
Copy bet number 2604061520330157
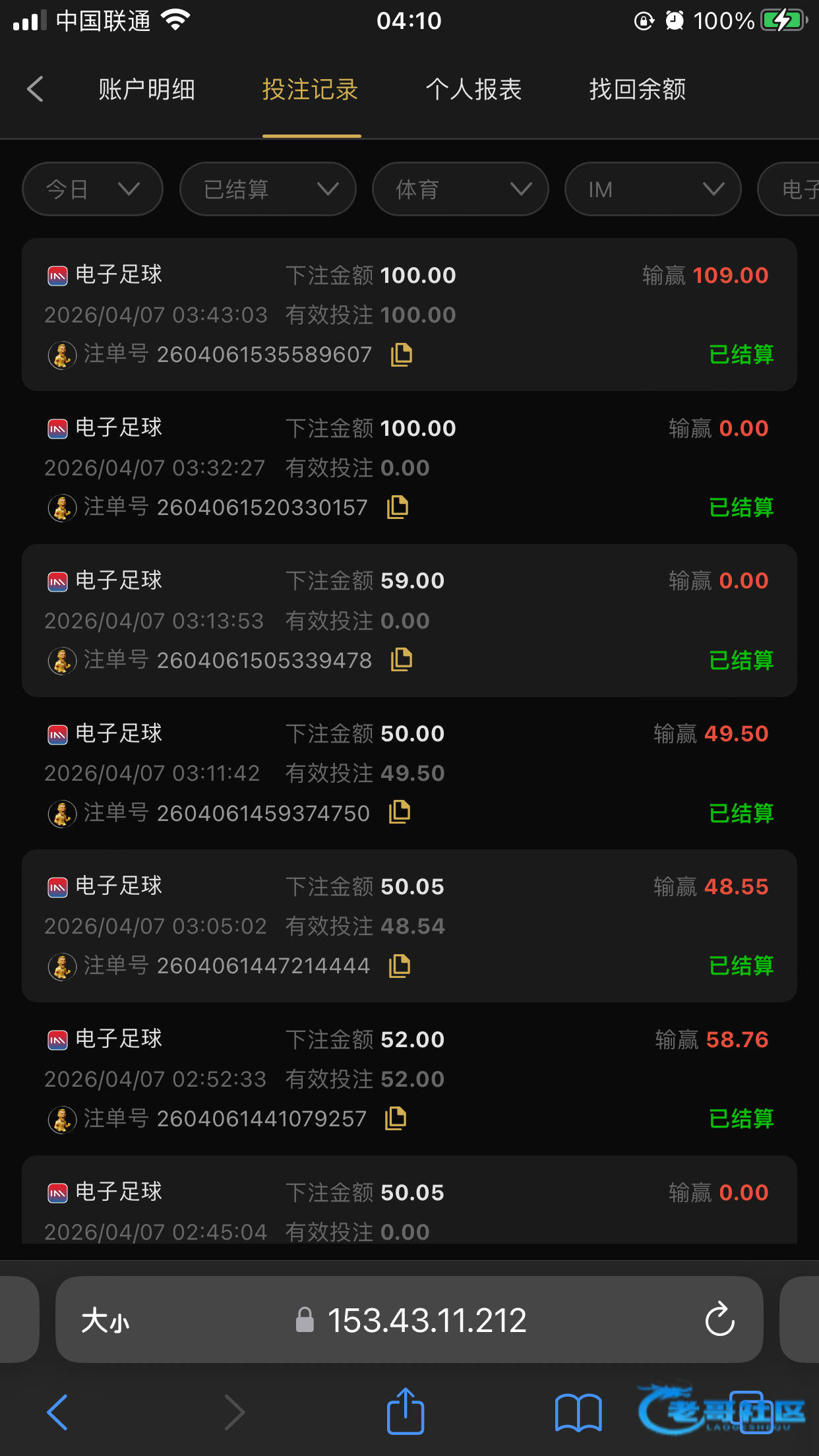pos(397,507)
